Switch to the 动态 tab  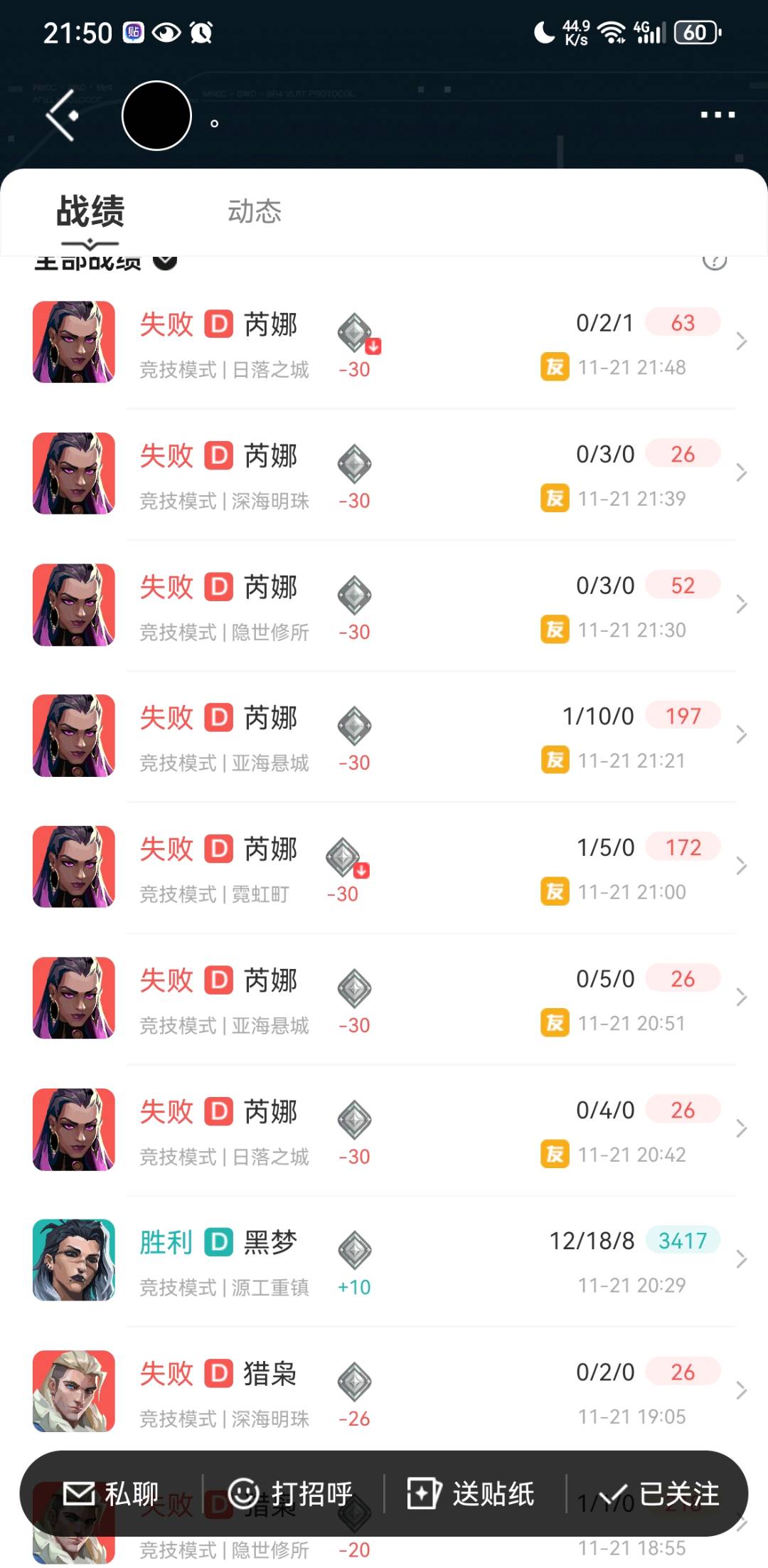(255, 211)
